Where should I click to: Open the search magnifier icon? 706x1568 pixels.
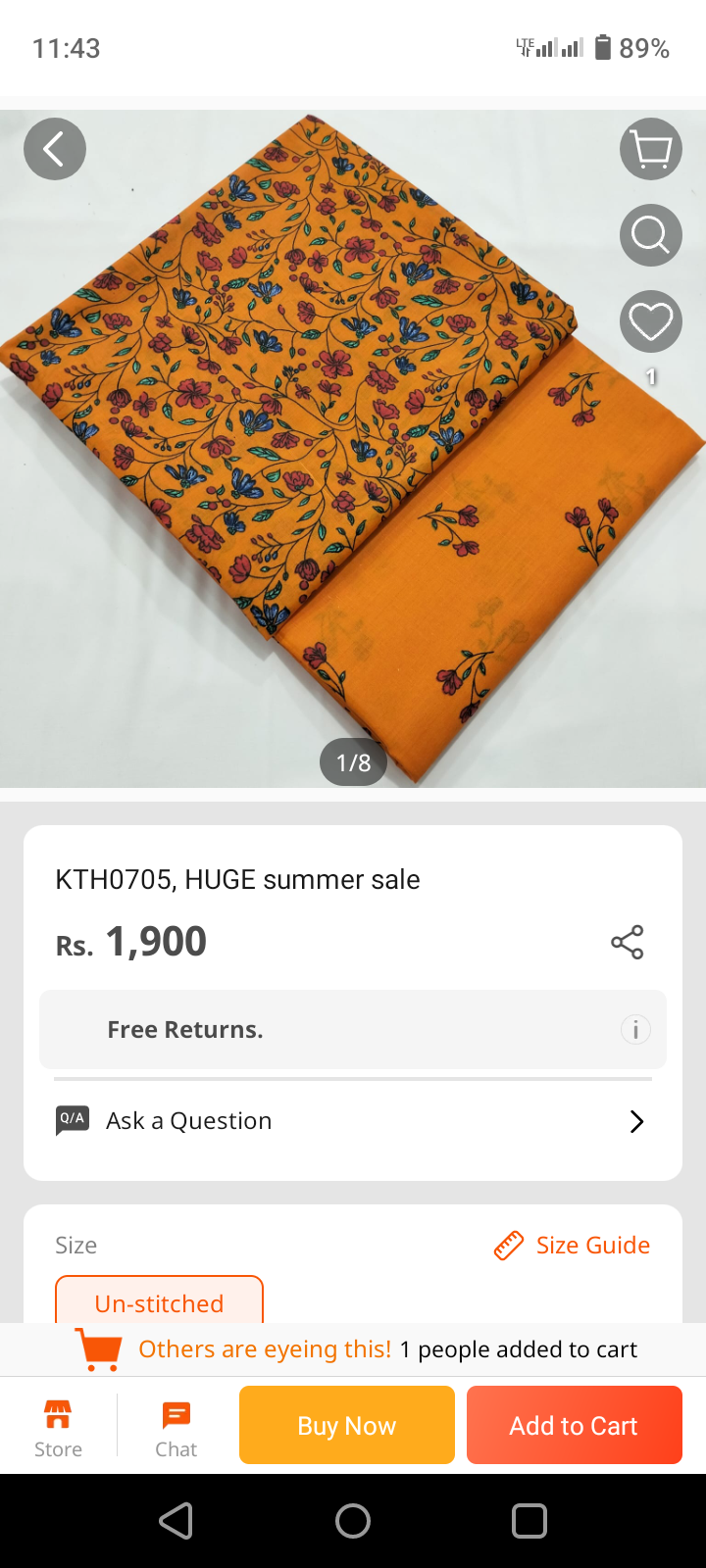coord(651,235)
